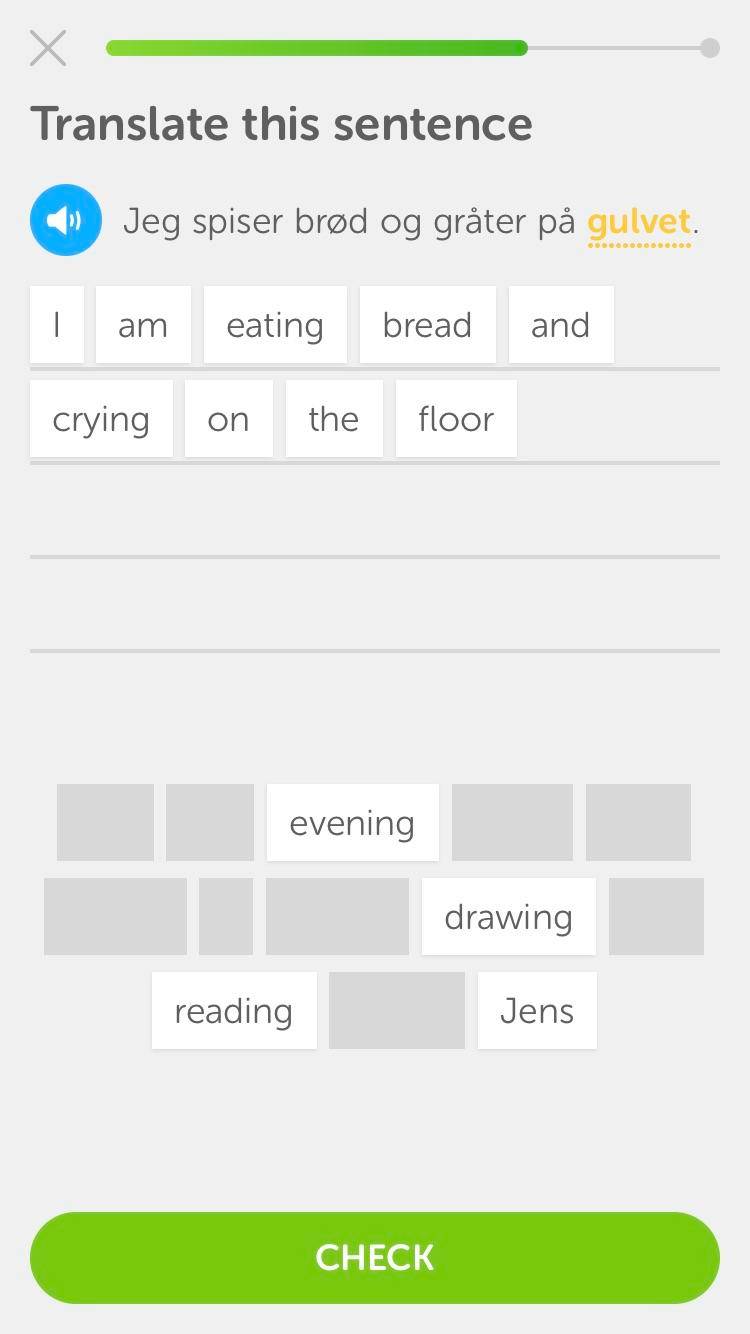
Task: Tap the 'and' word tile
Action: pos(561,324)
